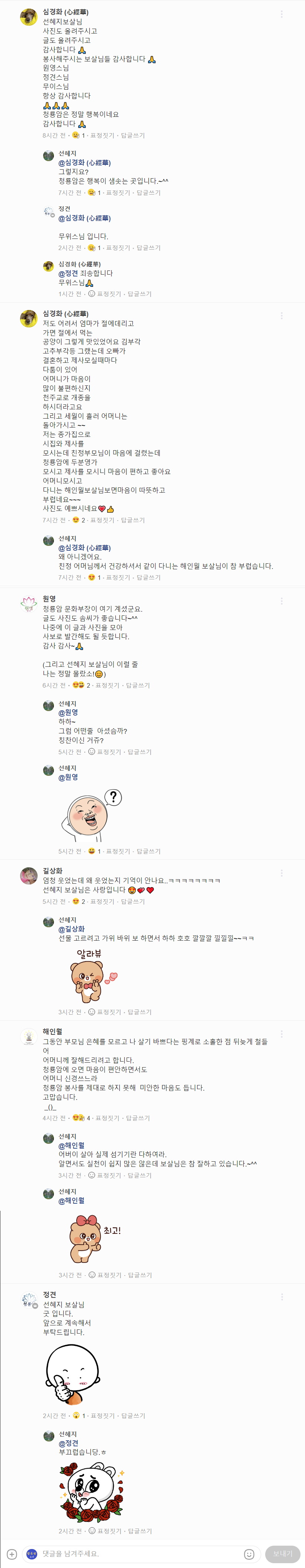Open overflow menu on 심경화's '저도 어려서' comment
Viewport: 305px width, 1568px height.
tap(281, 316)
